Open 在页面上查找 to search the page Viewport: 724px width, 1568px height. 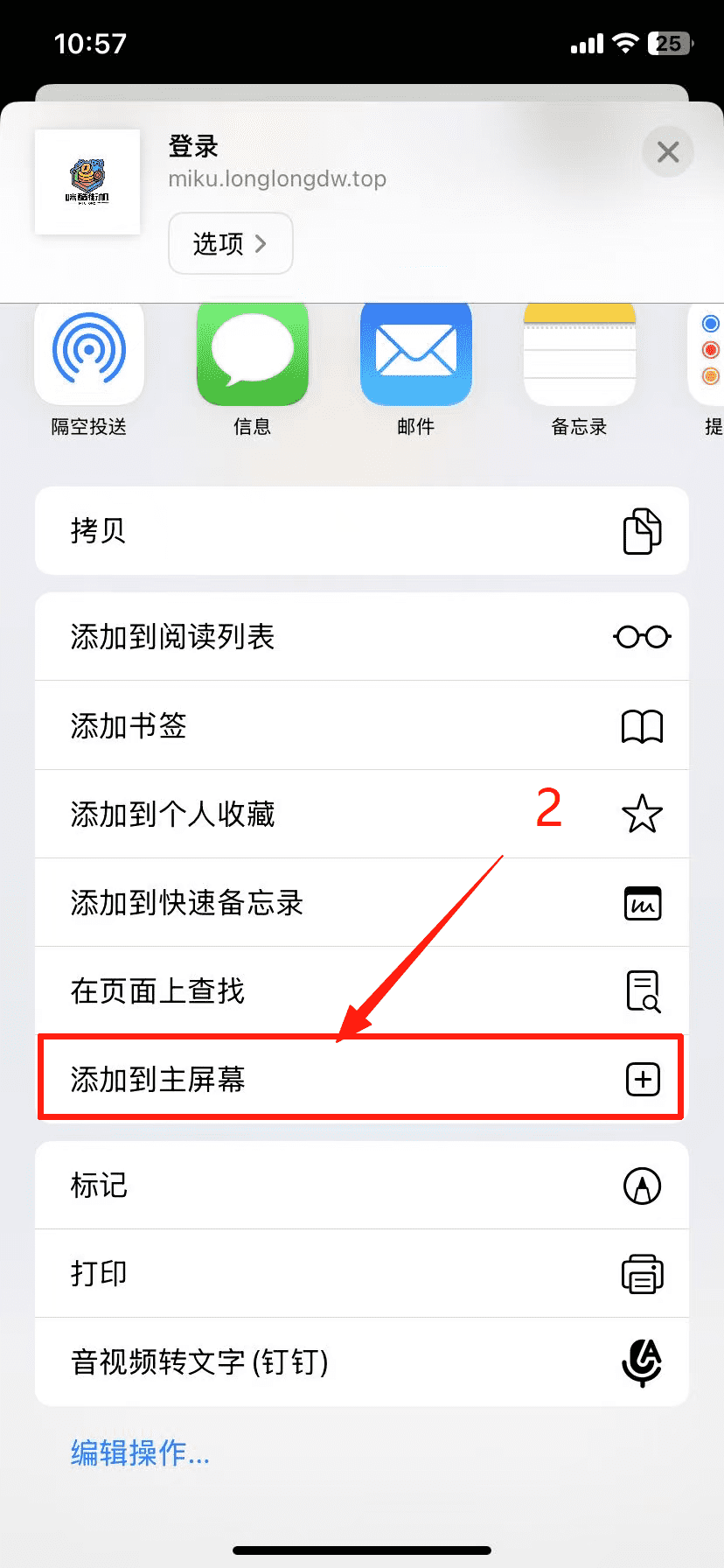[362, 991]
